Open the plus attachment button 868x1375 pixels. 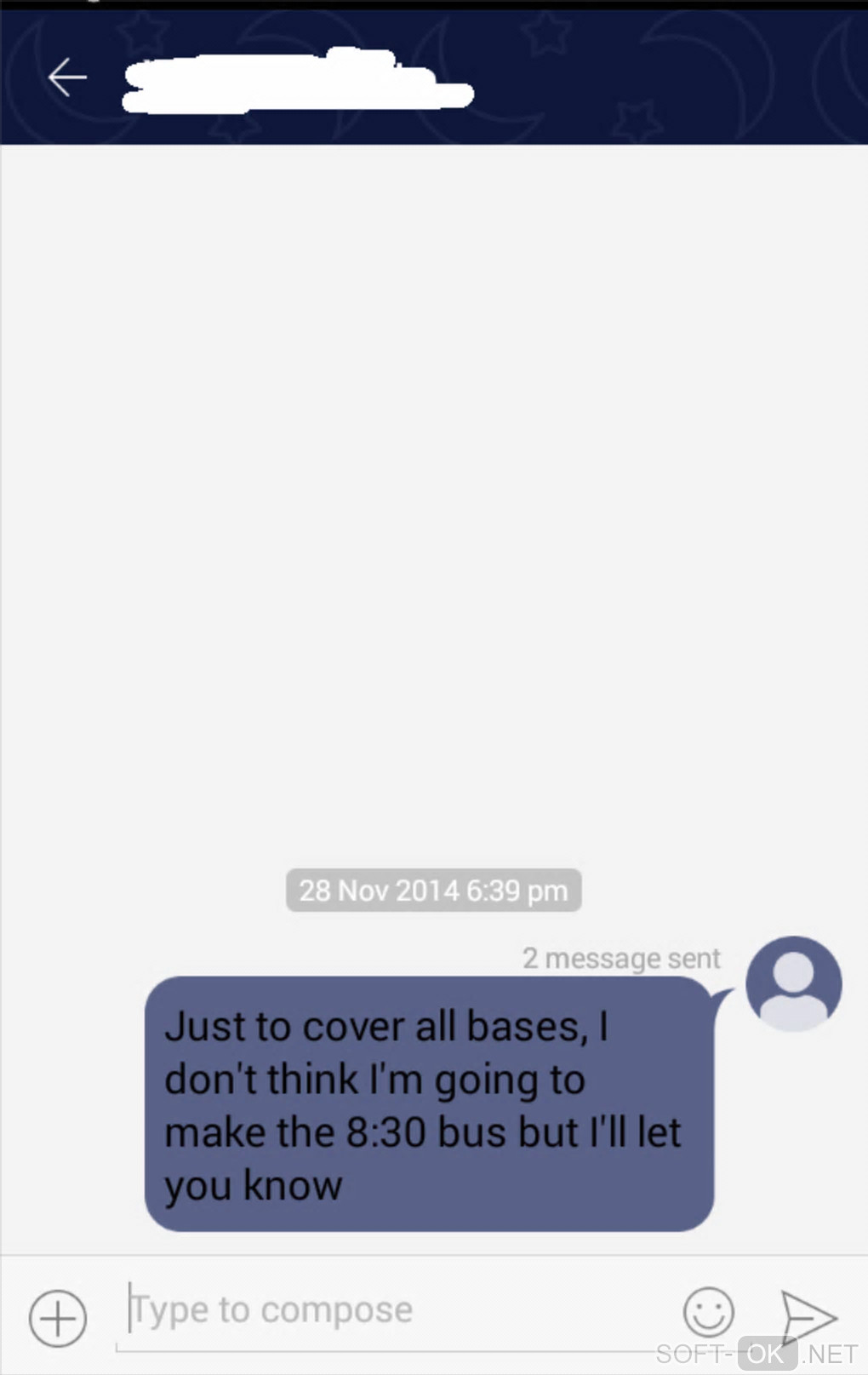[x=58, y=1318]
